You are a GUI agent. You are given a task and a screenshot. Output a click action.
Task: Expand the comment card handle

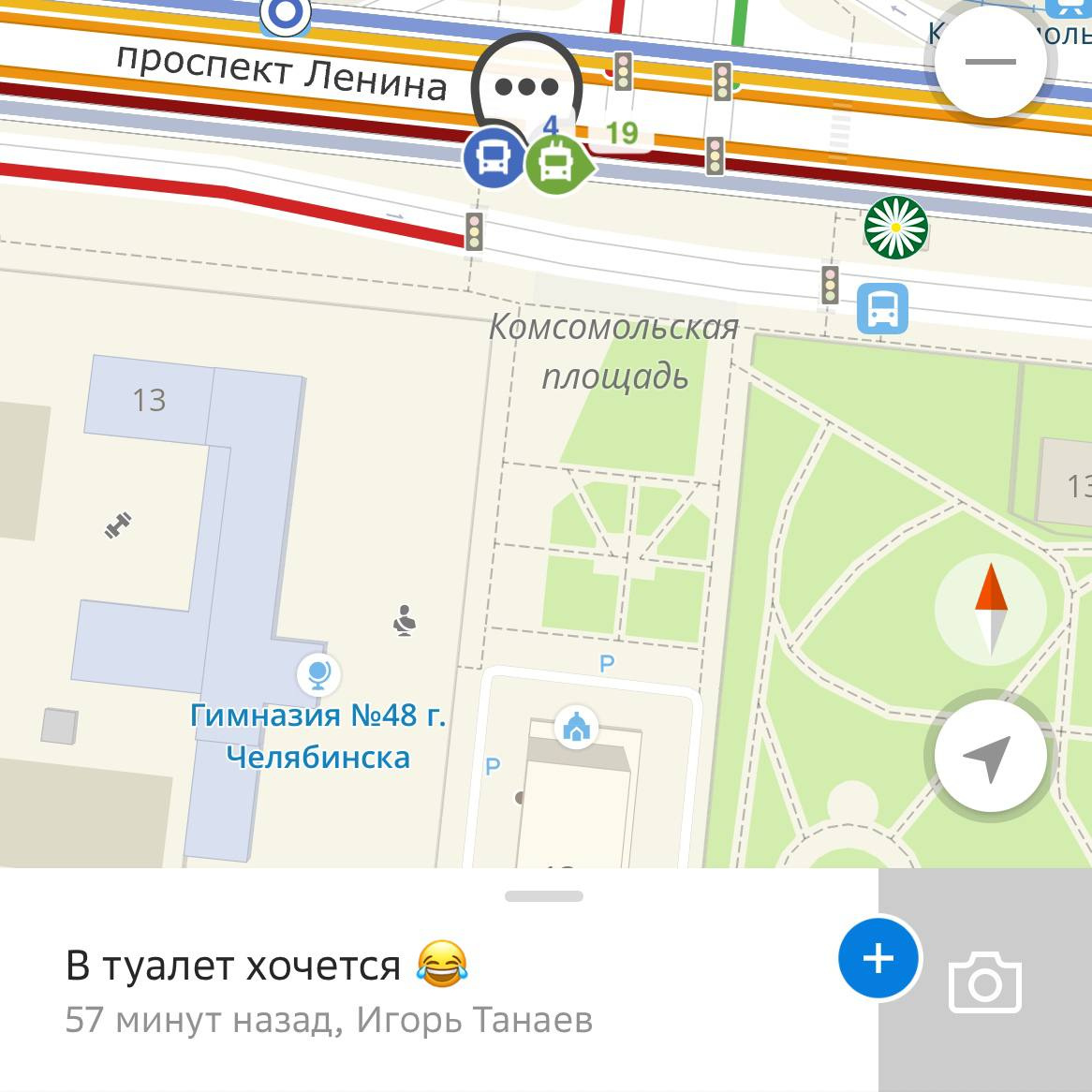544,896
